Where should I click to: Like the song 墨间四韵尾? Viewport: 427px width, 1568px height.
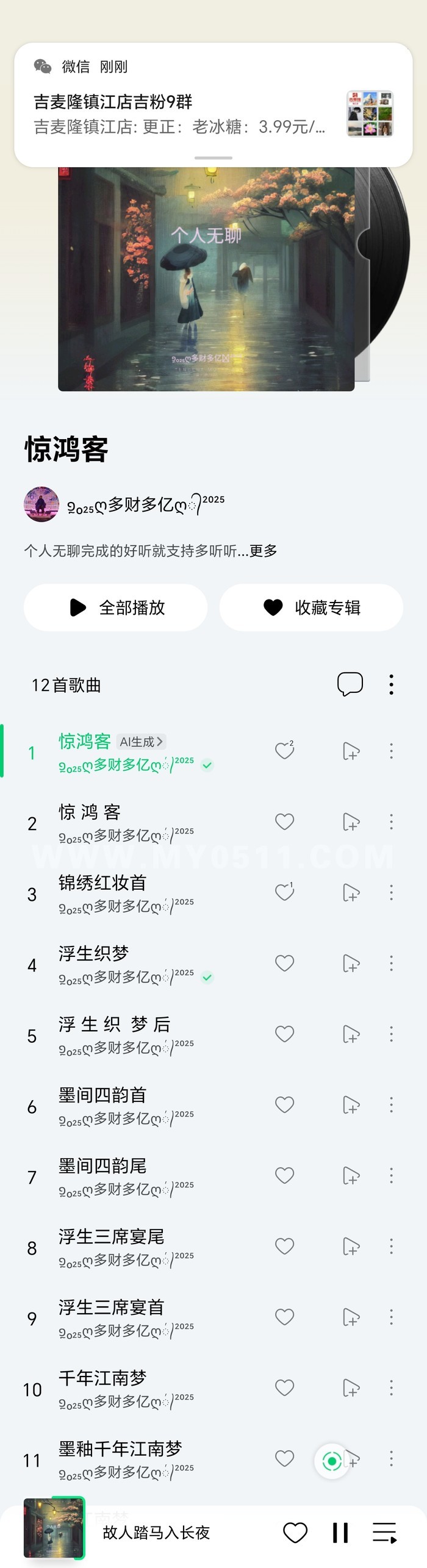click(x=284, y=1176)
